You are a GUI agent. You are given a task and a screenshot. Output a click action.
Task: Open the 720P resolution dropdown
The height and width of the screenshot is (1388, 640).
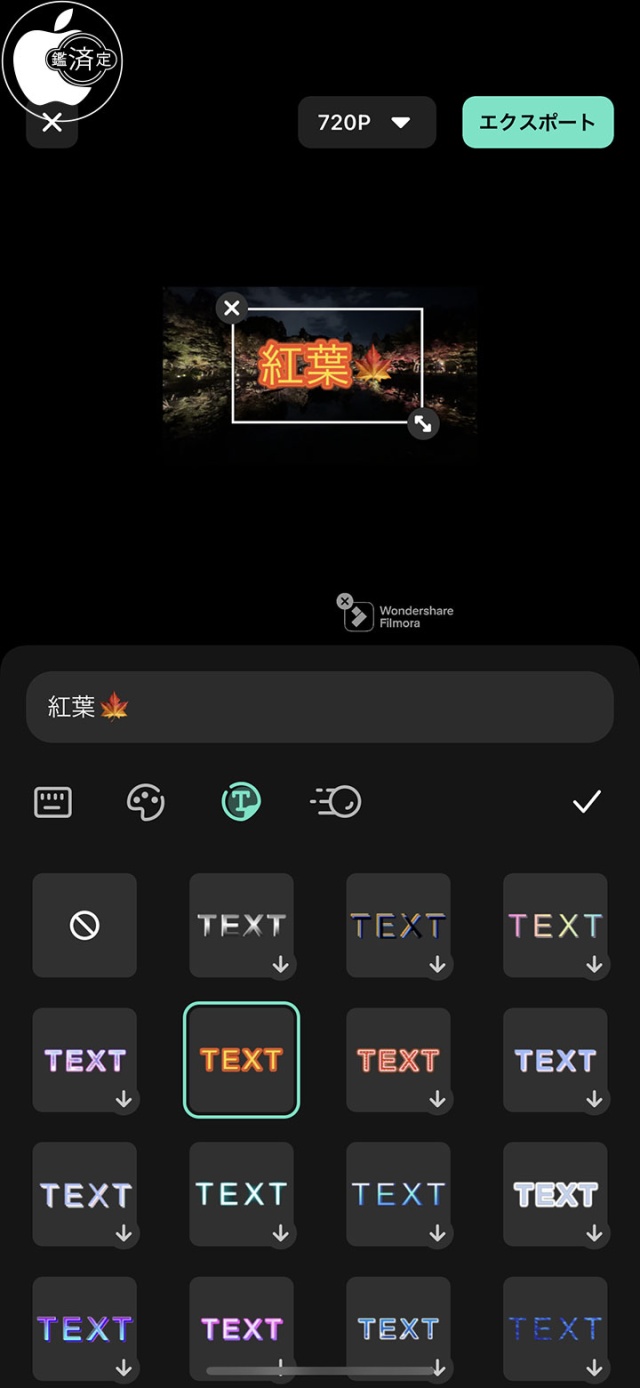(x=366, y=123)
